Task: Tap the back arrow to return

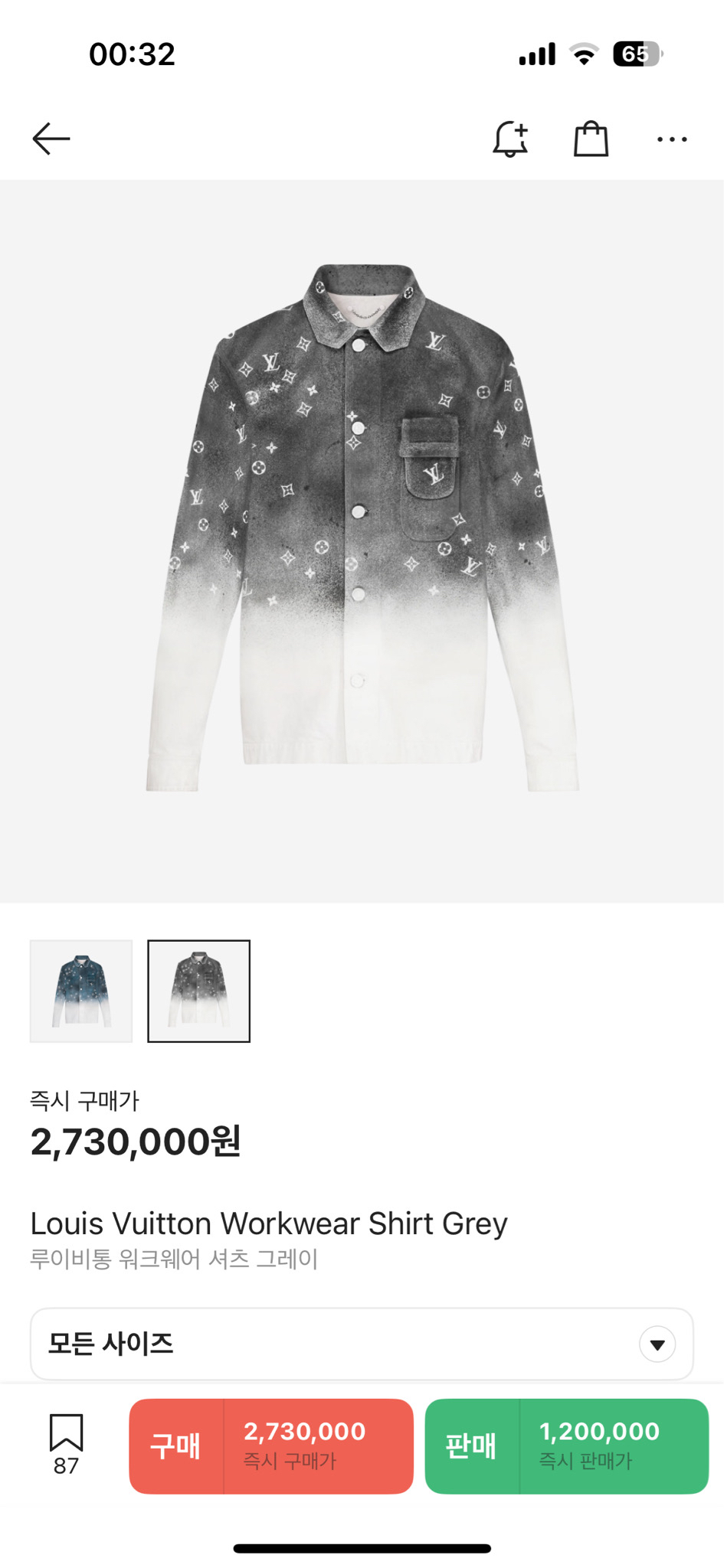Action: tap(51, 139)
